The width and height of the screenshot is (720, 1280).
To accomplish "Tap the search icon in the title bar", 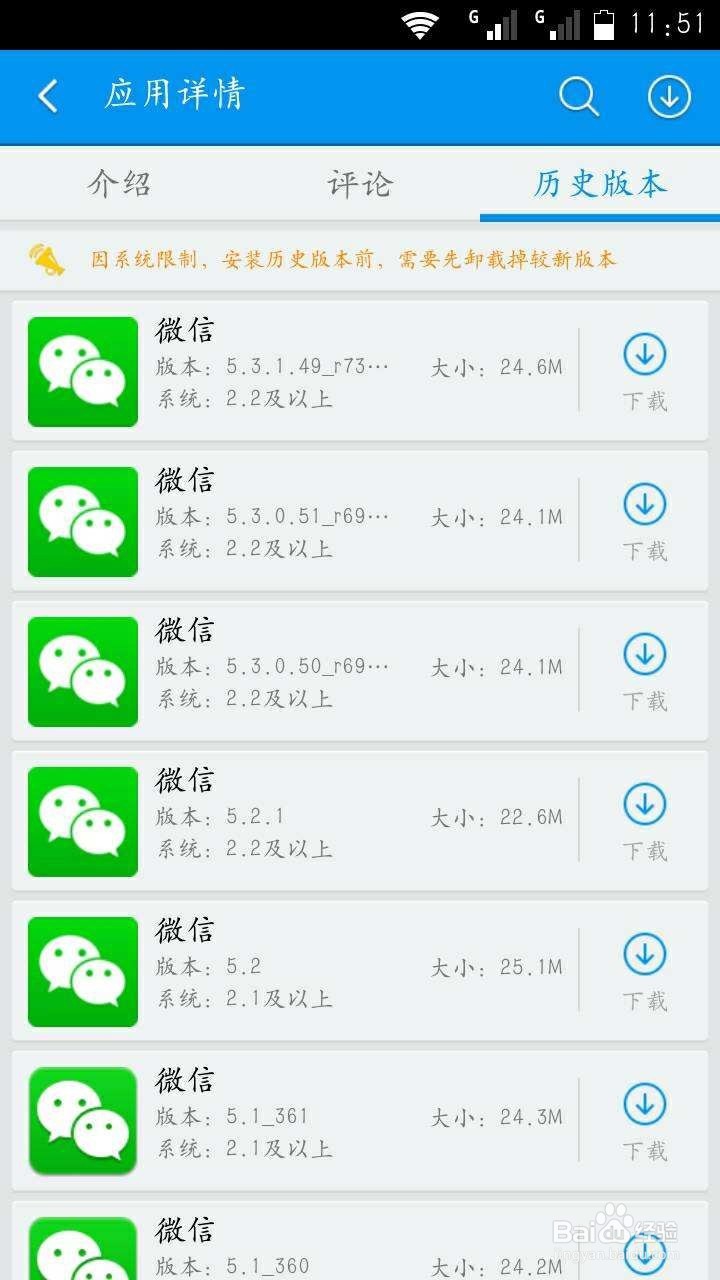I will coord(578,96).
